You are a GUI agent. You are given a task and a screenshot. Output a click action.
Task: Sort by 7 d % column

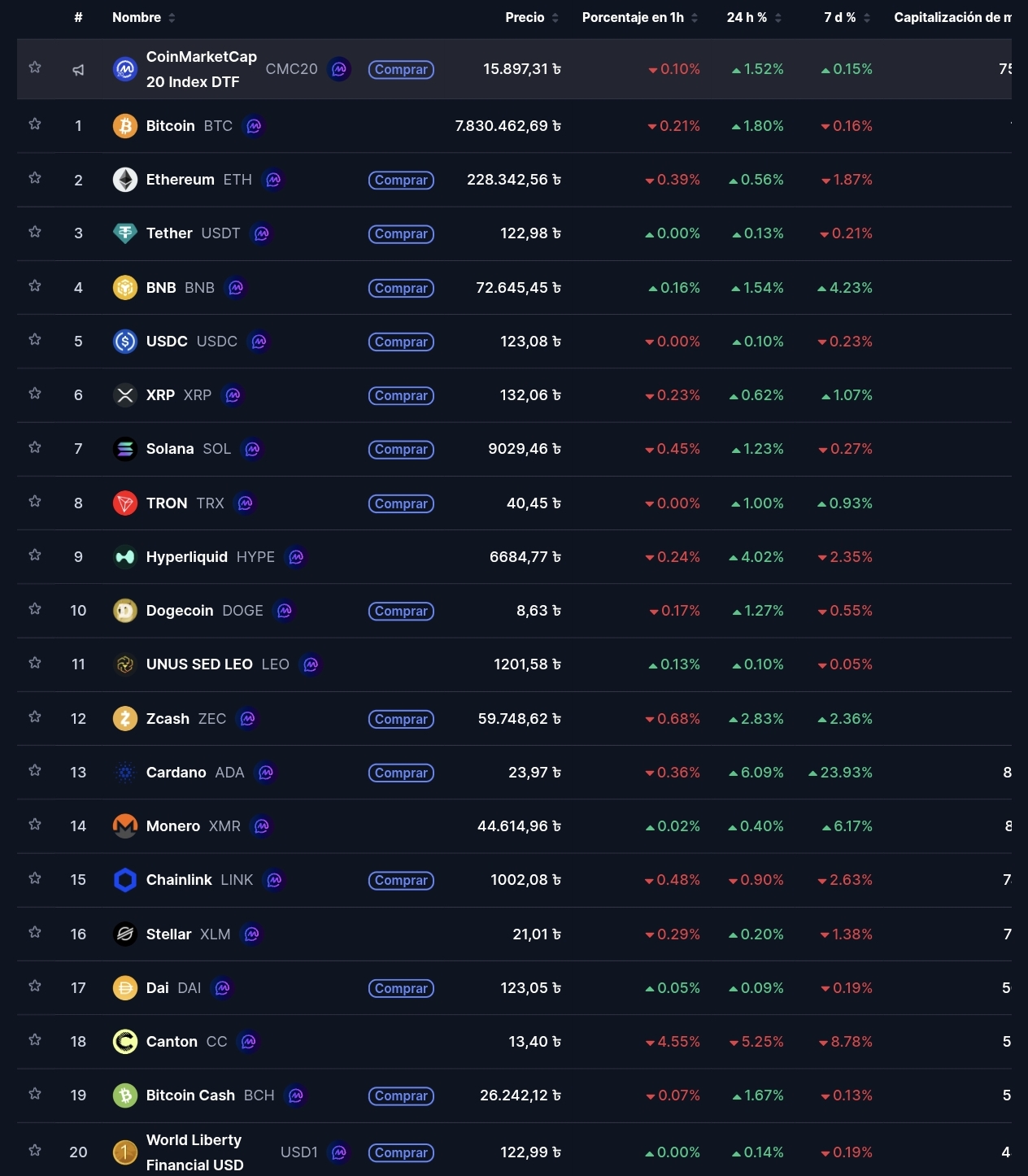[x=846, y=17]
